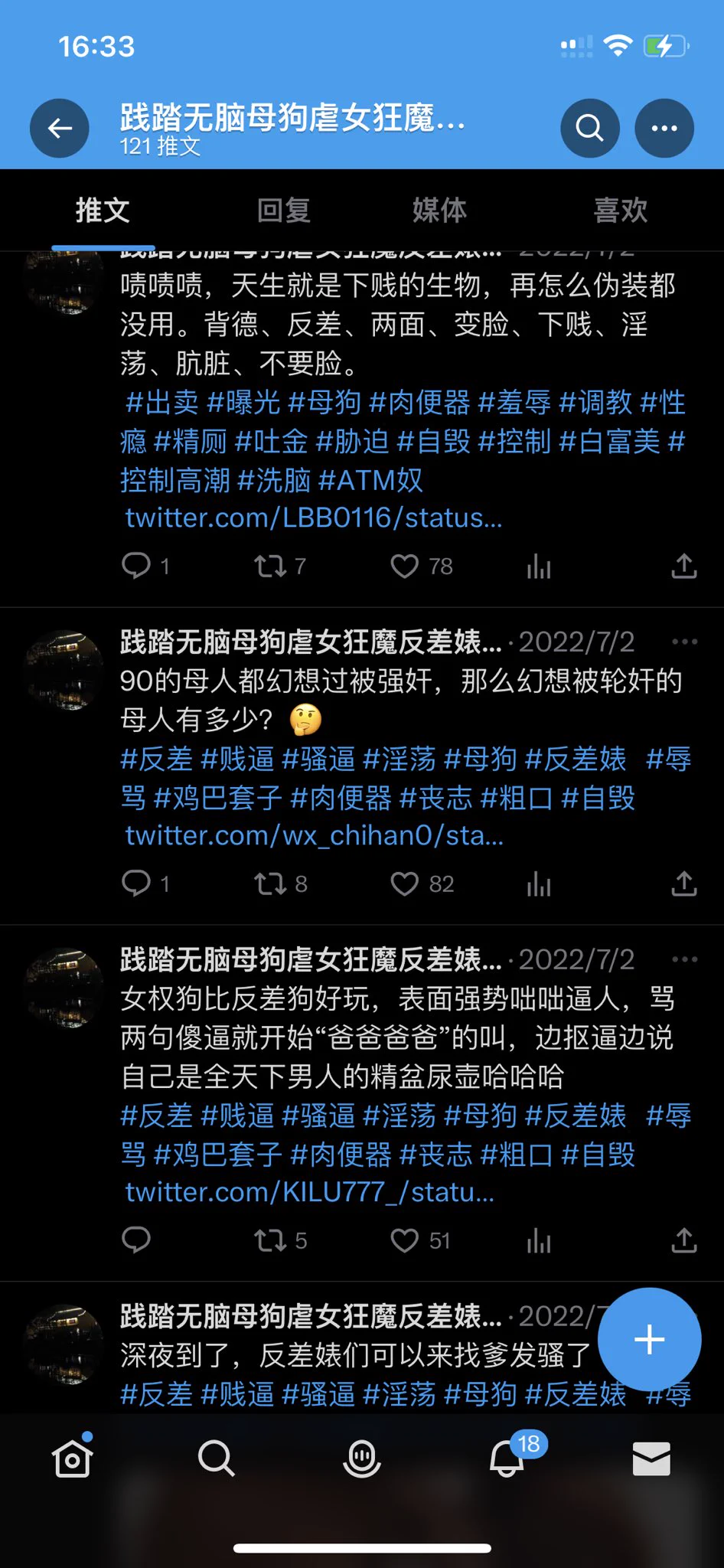The image size is (724, 1568).
Task: Share the tweet with 51 likes
Action: click(x=683, y=1240)
